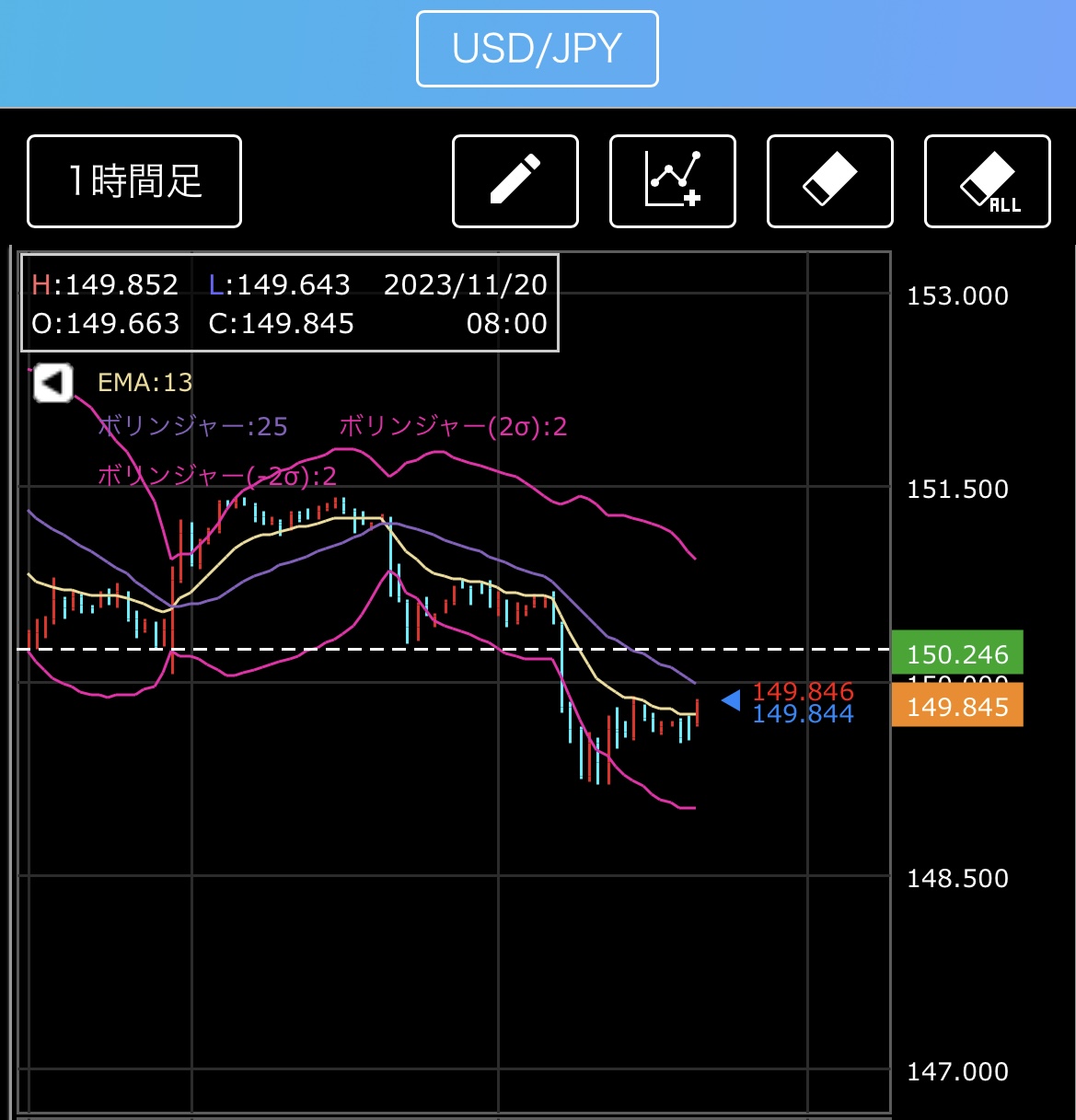Open the add chart indicator tool
The height and width of the screenshot is (1120, 1076).
pos(673,180)
